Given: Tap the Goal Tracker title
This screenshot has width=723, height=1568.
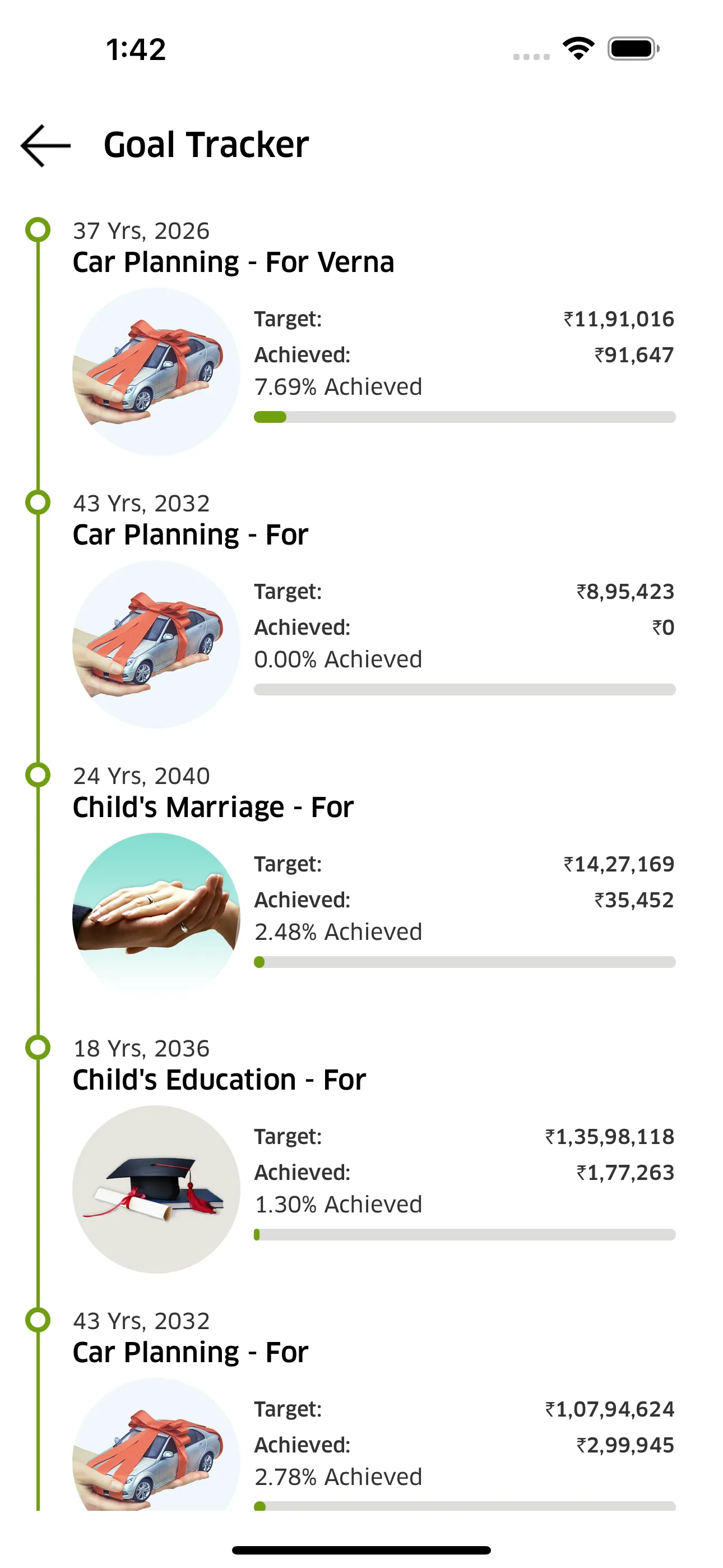Looking at the screenshot, I should point(205,145).
